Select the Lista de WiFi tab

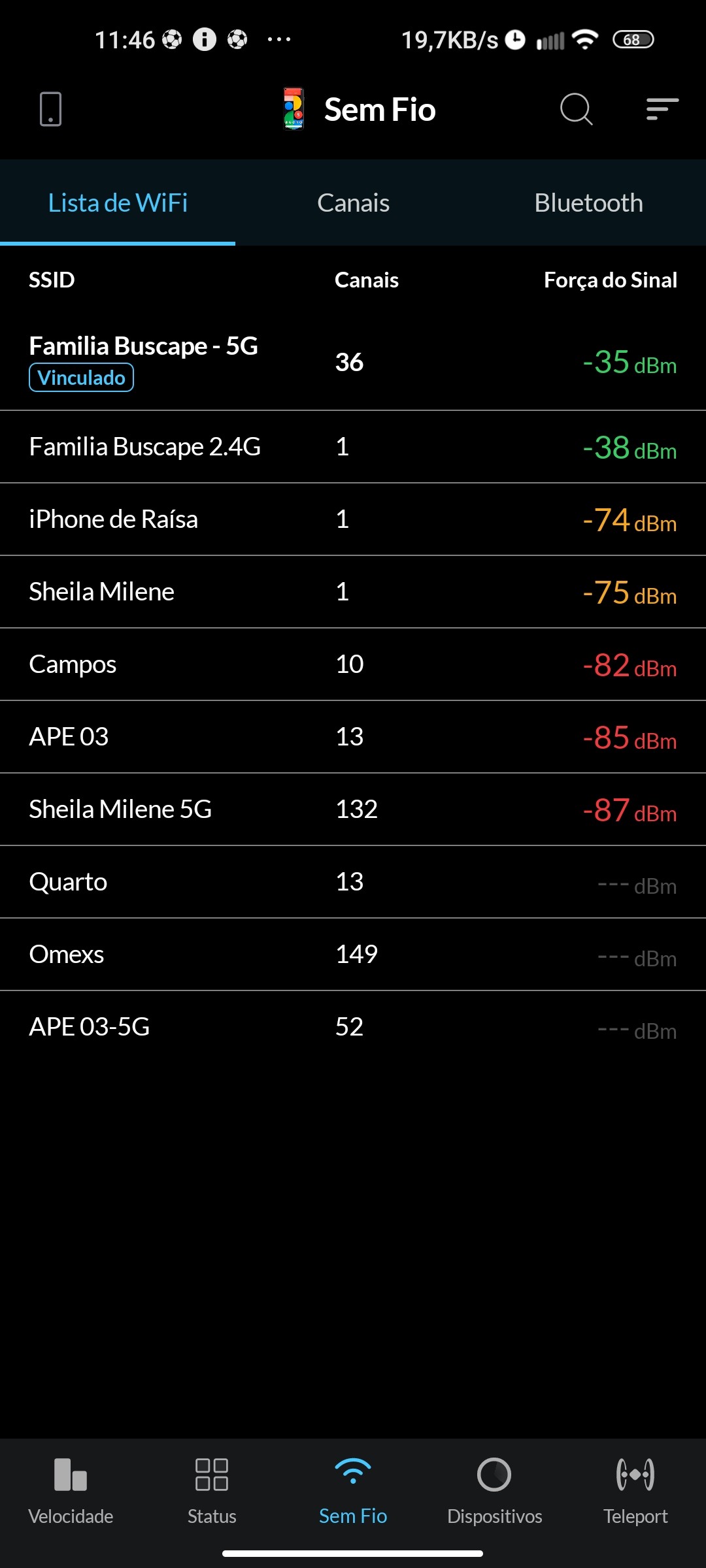point(118,203)
